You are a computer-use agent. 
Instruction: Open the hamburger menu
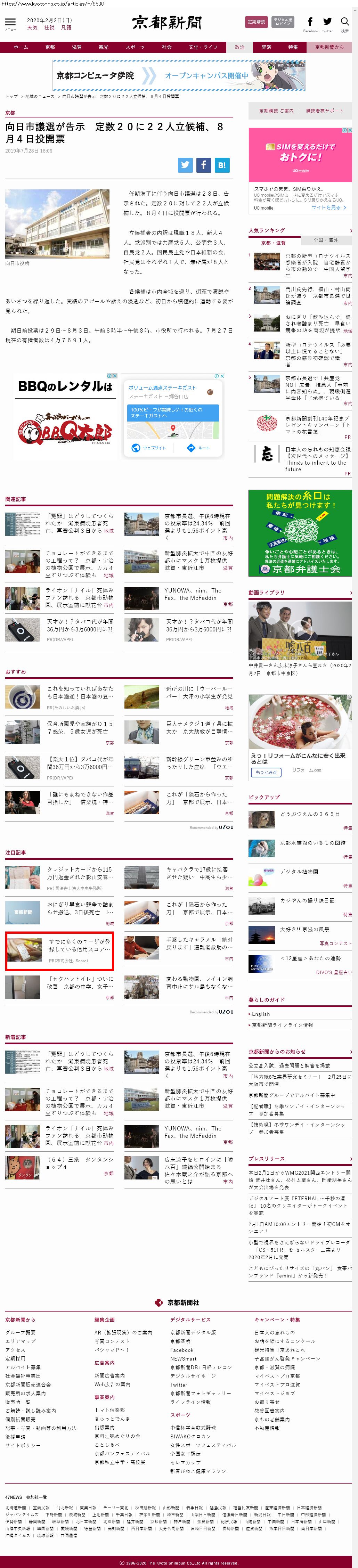point(10,23)
